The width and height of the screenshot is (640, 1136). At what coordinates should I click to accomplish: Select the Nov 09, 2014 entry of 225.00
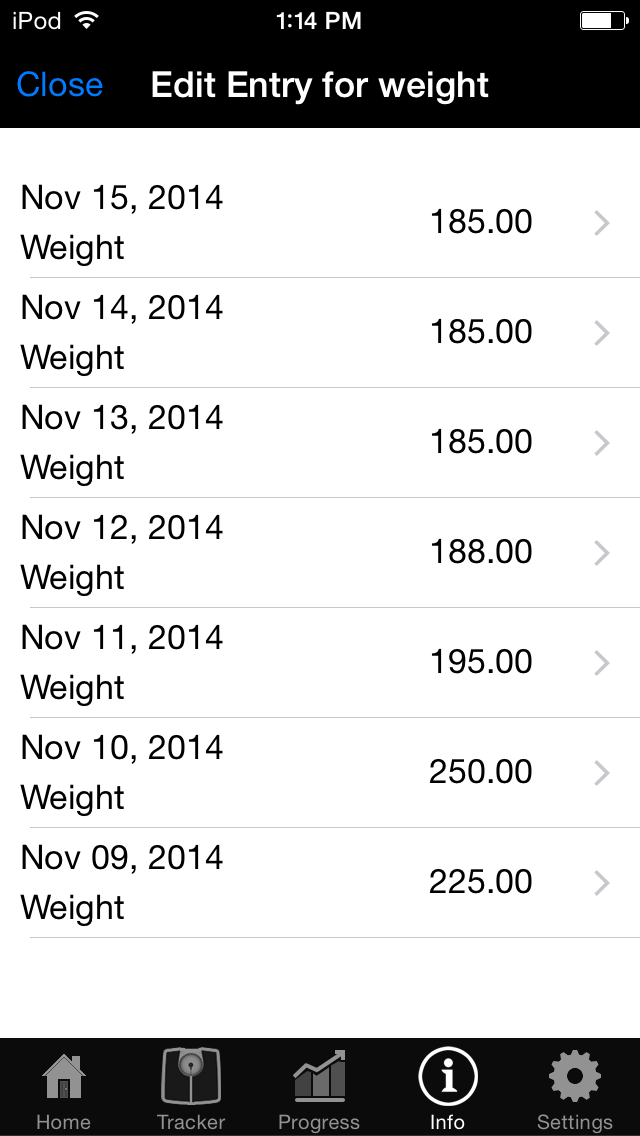(320, 883)
